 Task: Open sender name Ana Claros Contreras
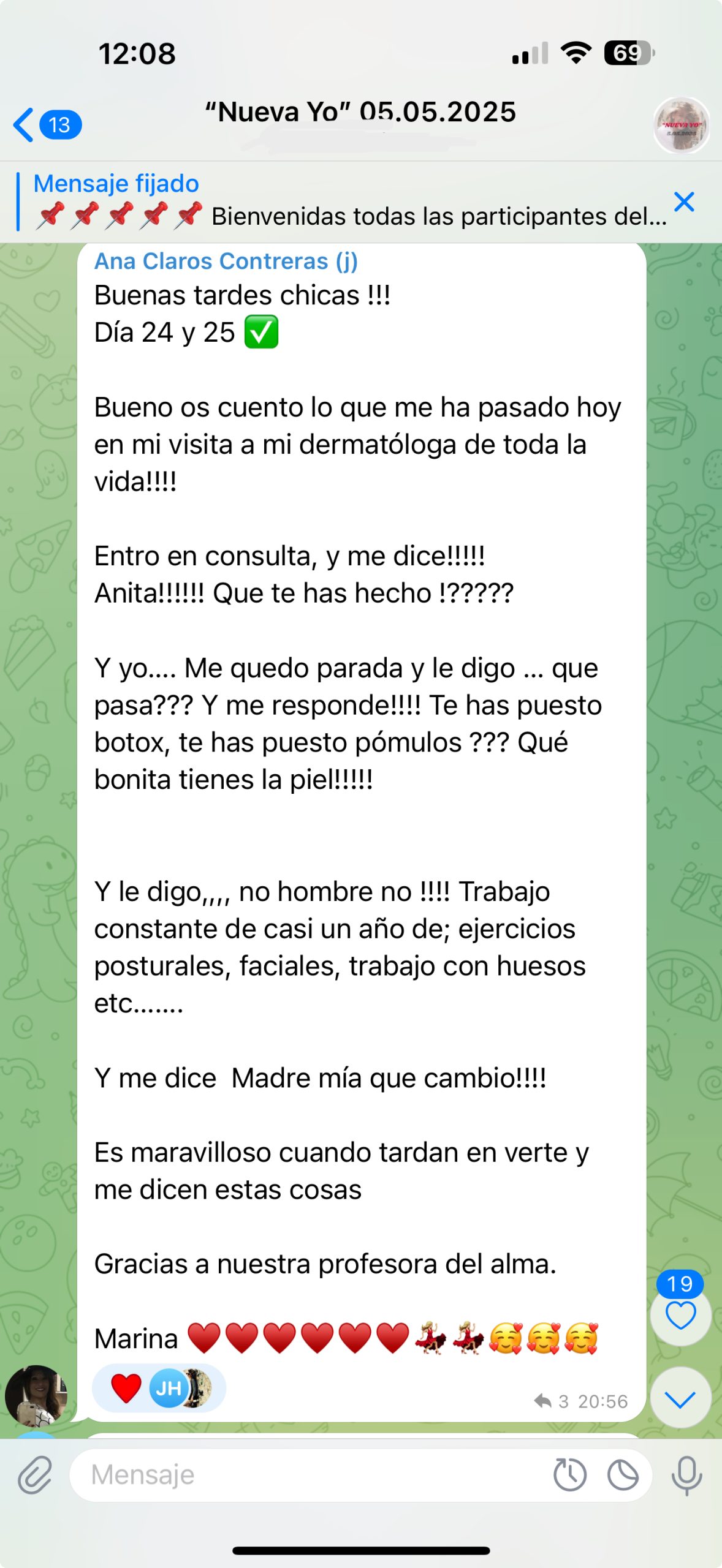click(x=226, y=262)
